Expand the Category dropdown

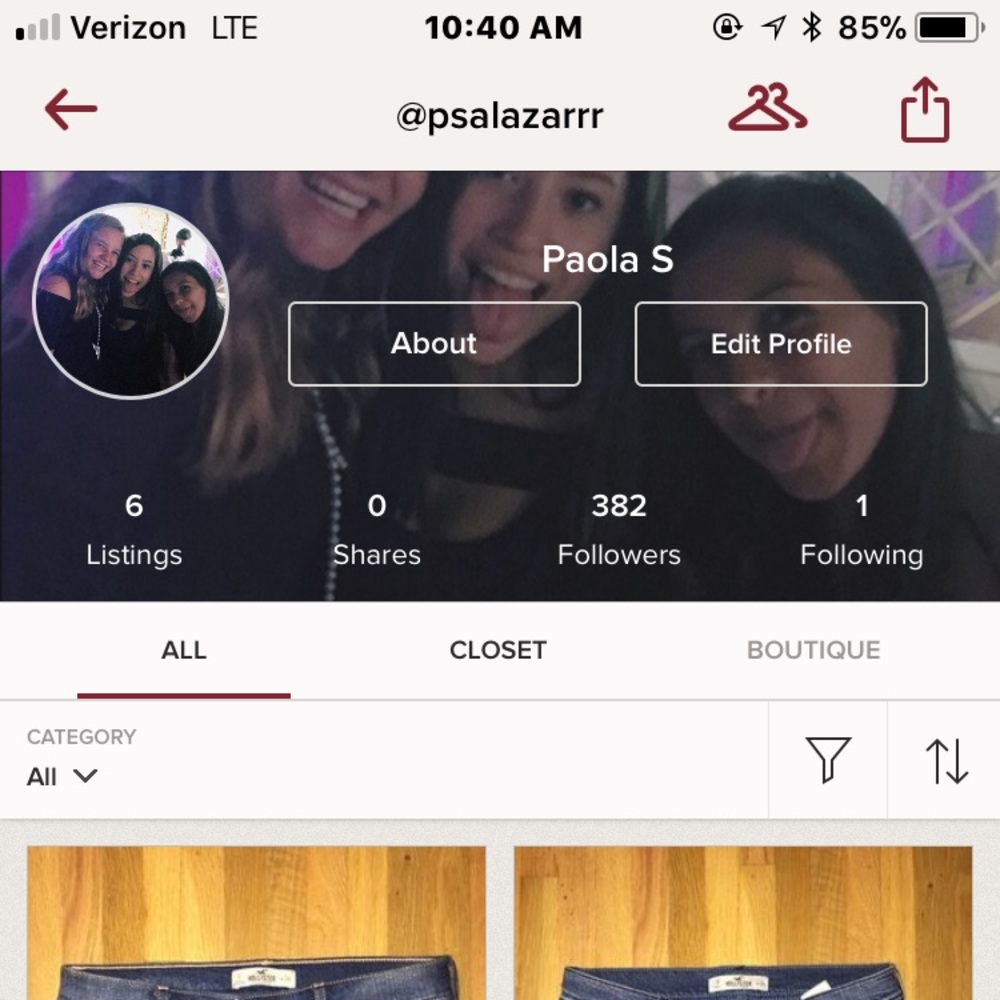tap(62, 775)
